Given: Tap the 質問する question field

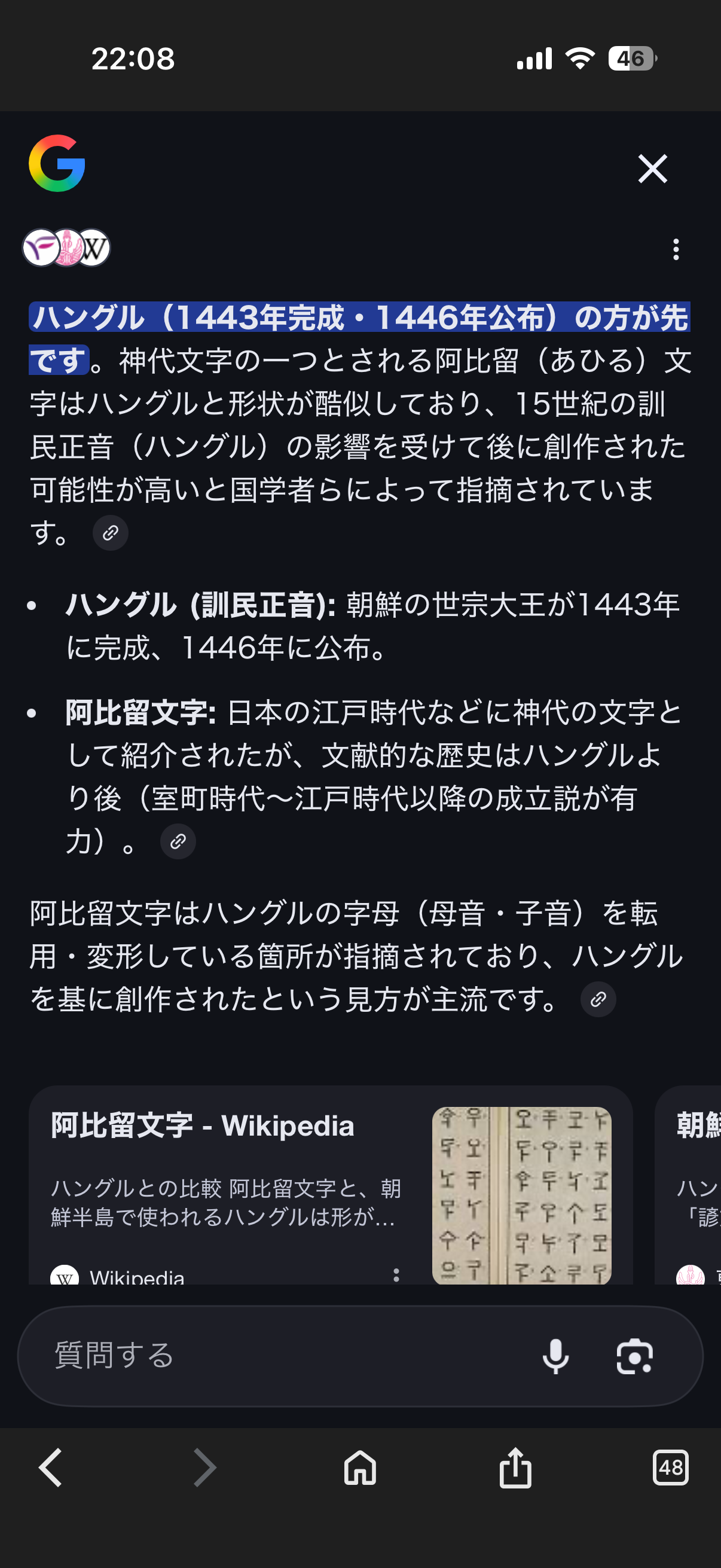Looking at the screenshot, I should (x=274, y=1356).
